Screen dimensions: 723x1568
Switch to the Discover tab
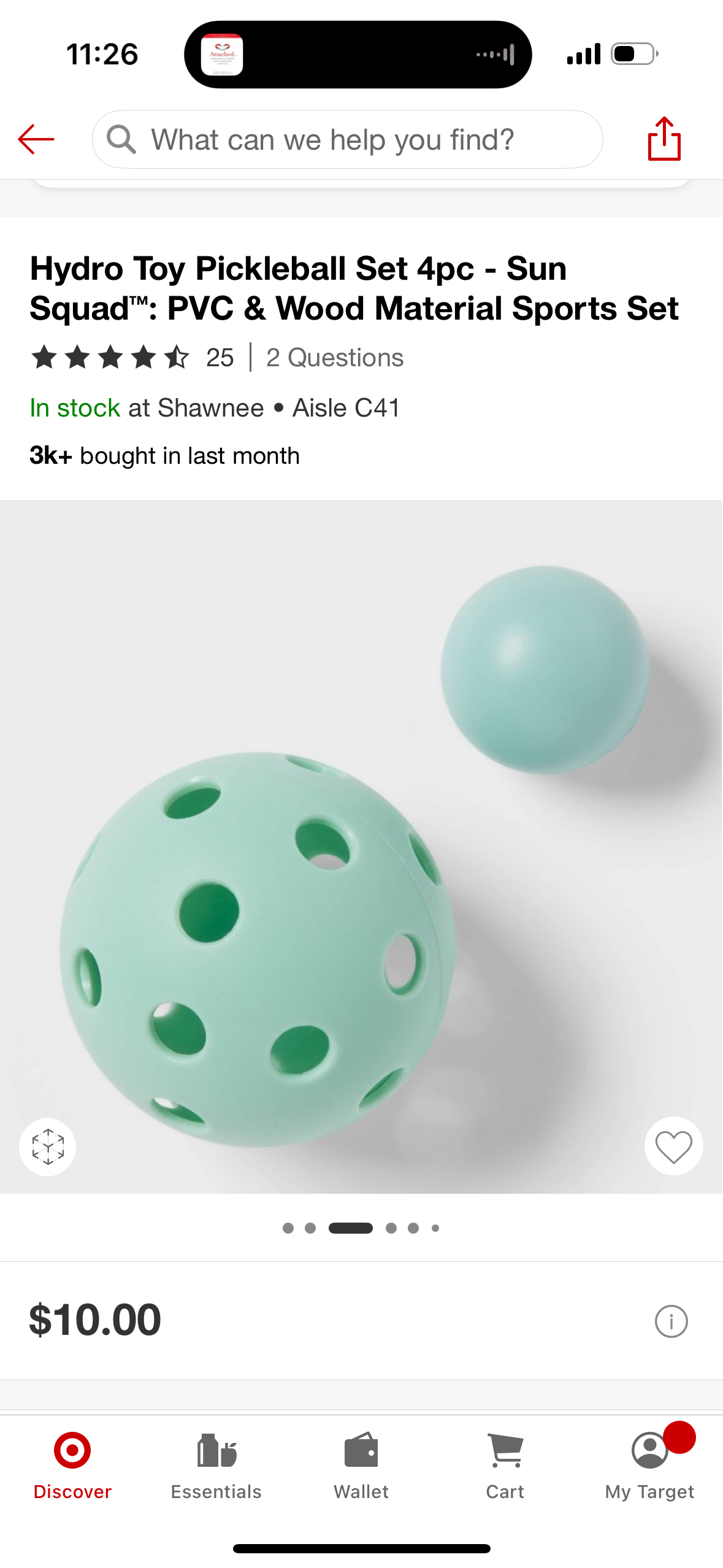(x=72, y=1466)
